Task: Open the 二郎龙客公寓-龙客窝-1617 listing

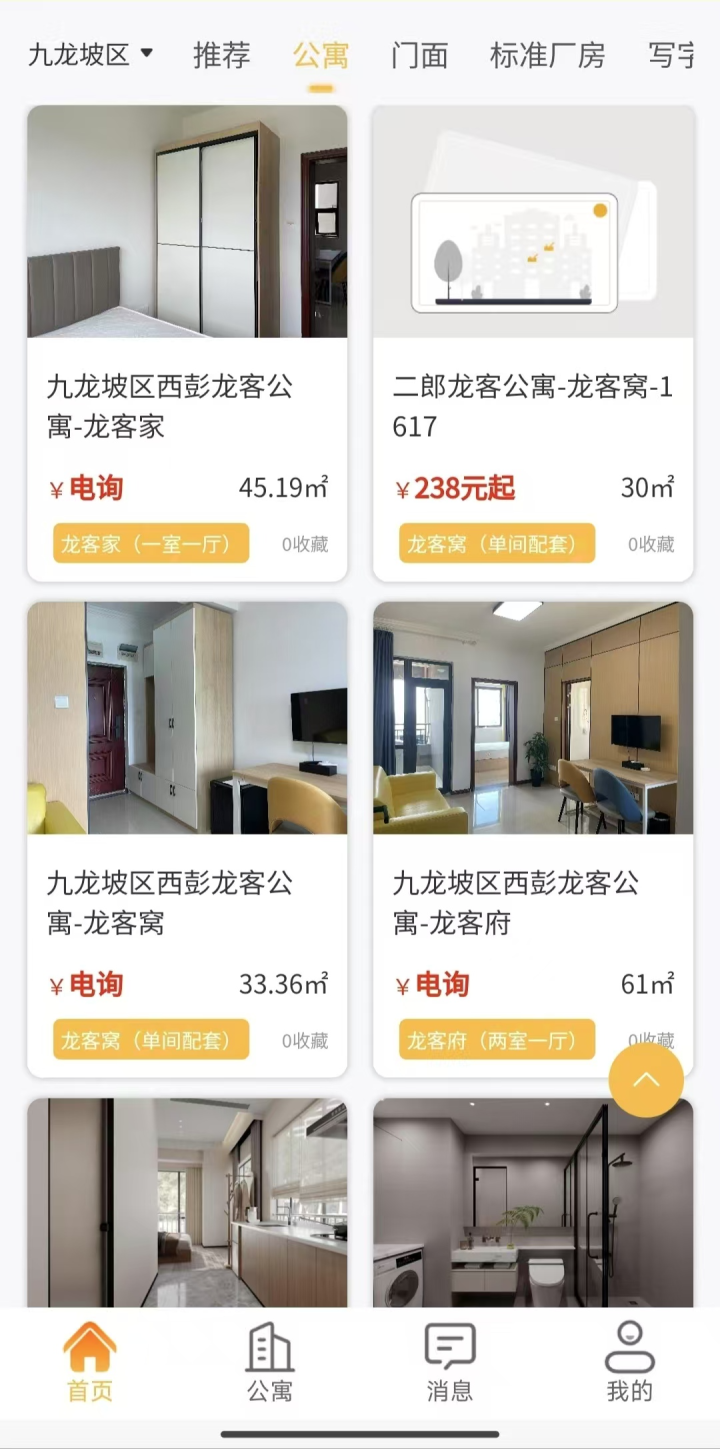Action: point(533,343)
